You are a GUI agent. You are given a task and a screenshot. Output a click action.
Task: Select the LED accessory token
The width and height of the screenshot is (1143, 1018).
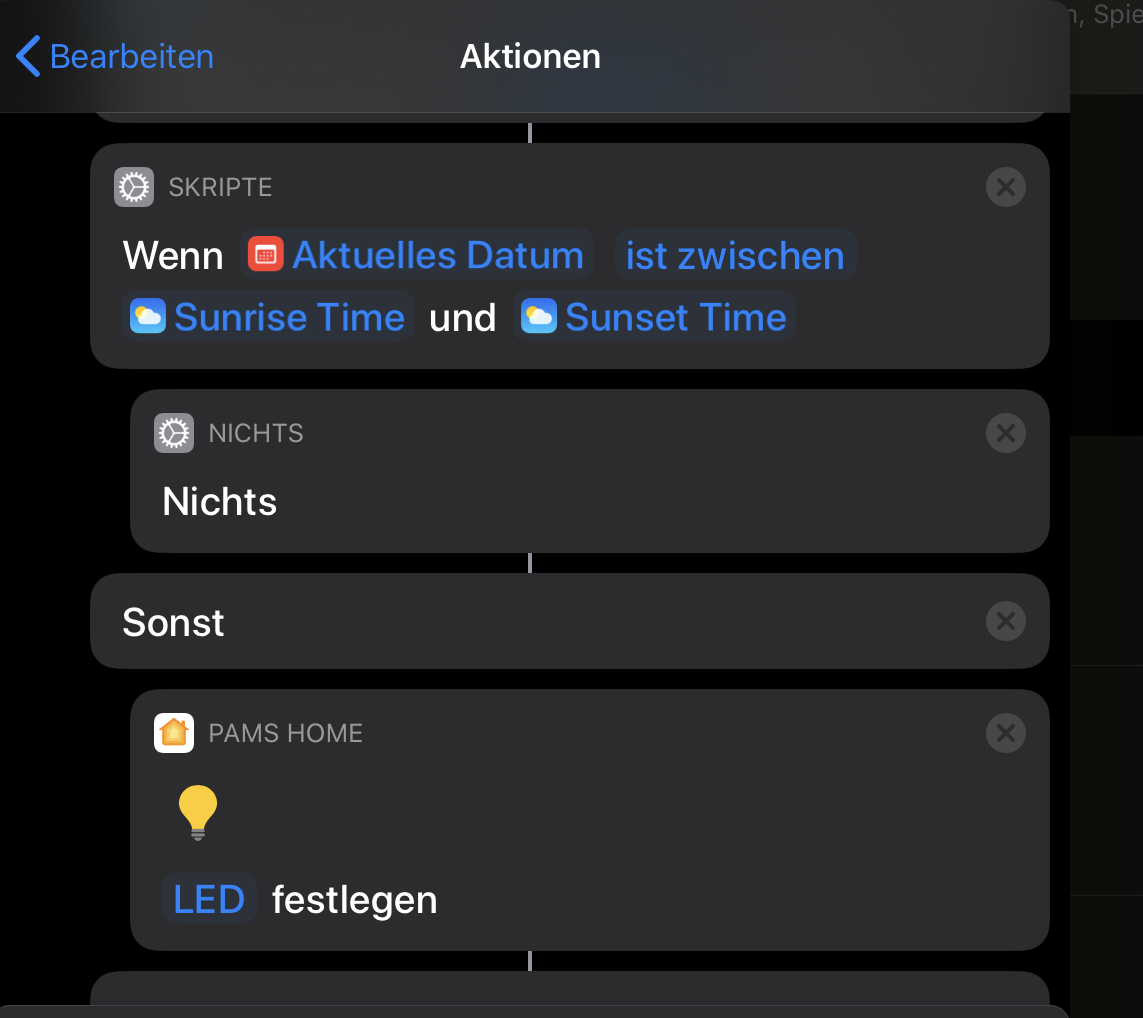pyautogui.click(x=209, y=899)
